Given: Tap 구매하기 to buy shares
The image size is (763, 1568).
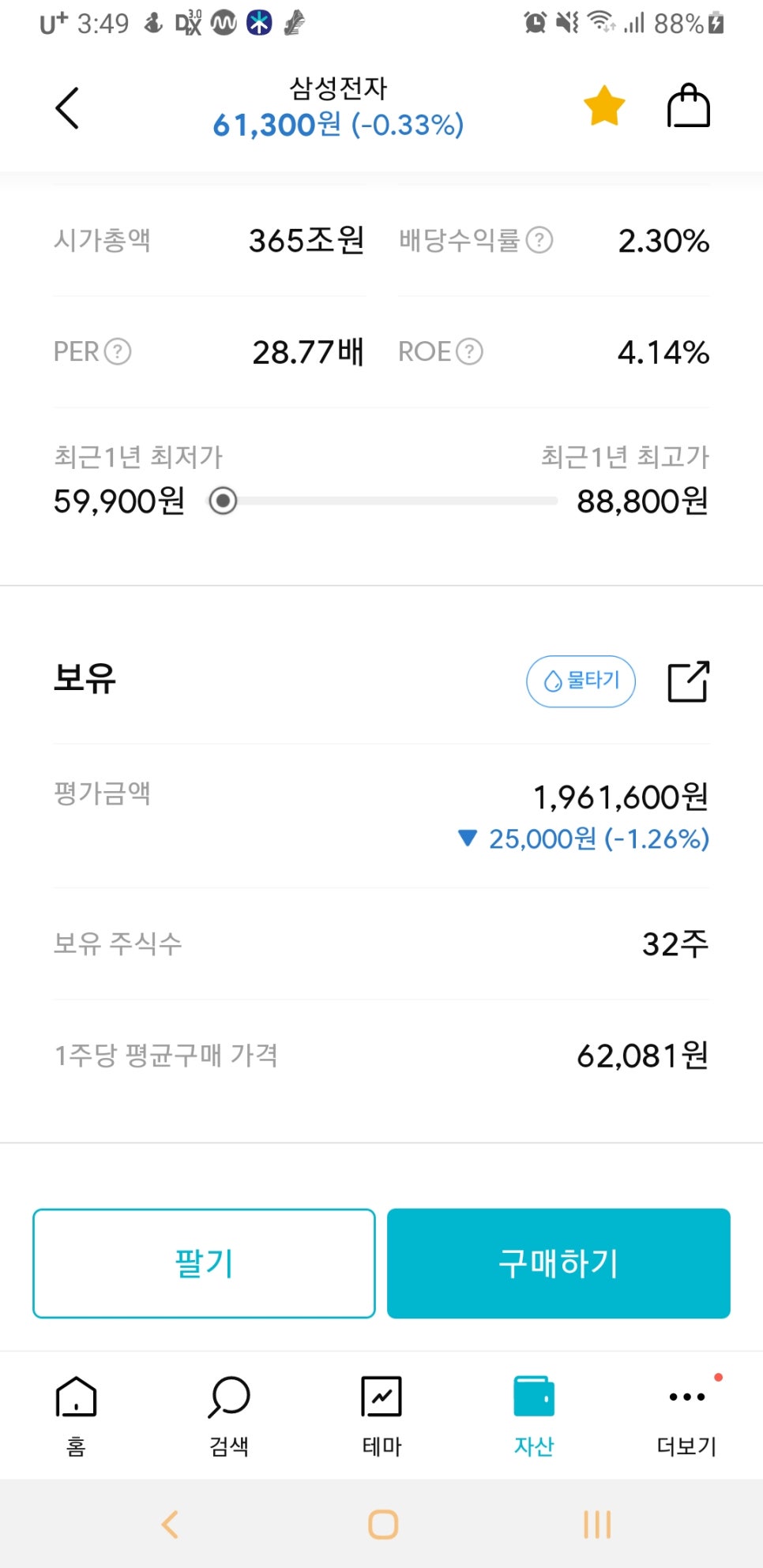Looking at the screenshot, I should (558, 1263).
